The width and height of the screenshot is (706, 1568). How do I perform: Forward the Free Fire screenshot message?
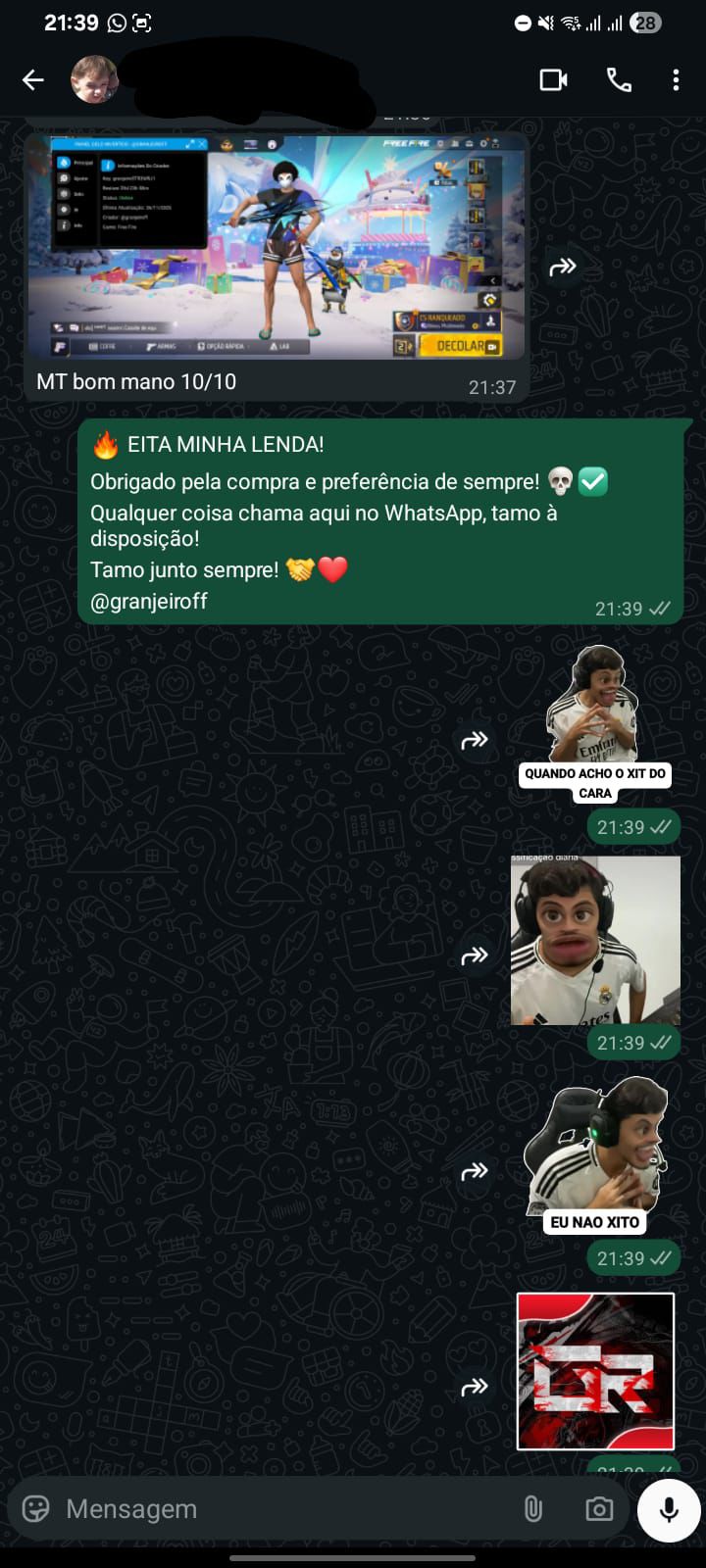[563, 267]
